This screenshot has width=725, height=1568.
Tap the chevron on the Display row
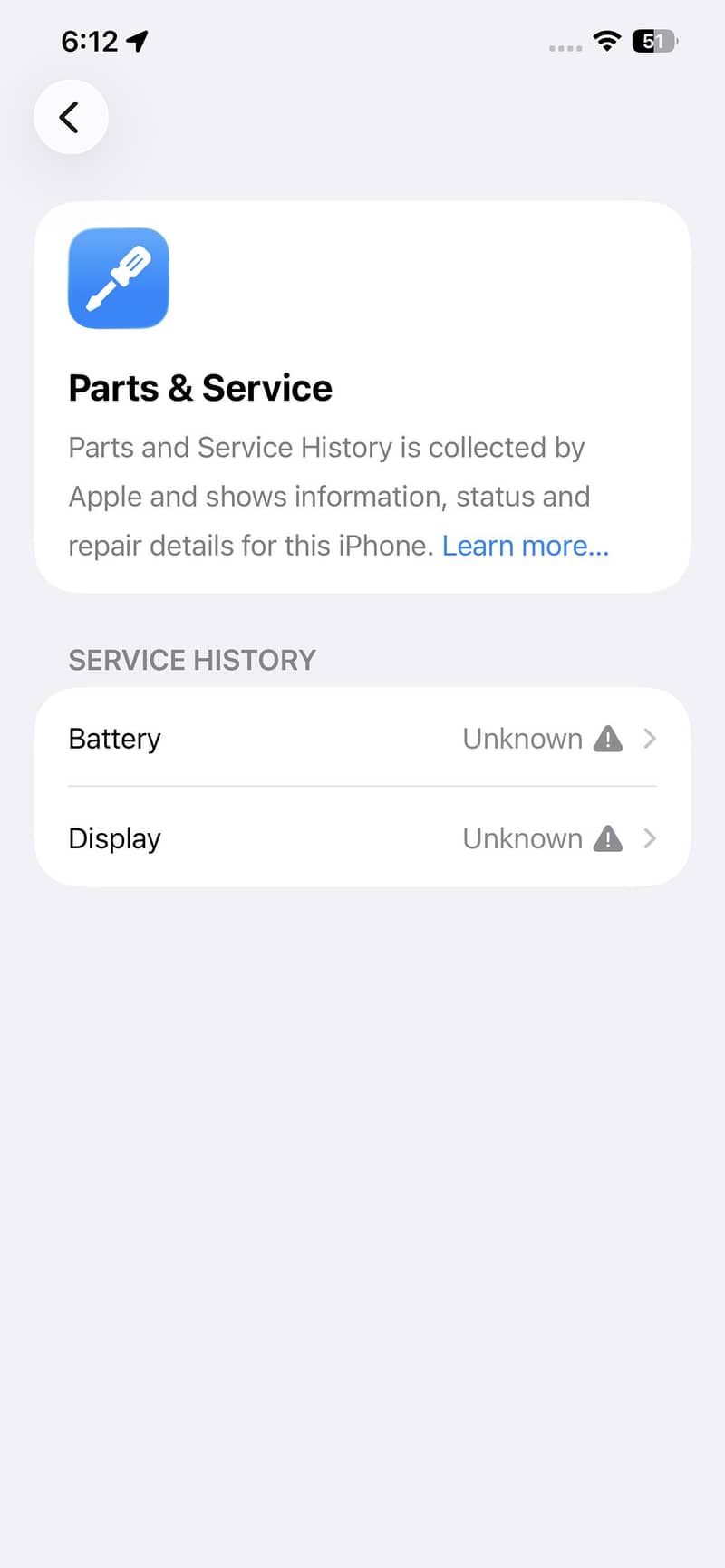click(649, 838)
